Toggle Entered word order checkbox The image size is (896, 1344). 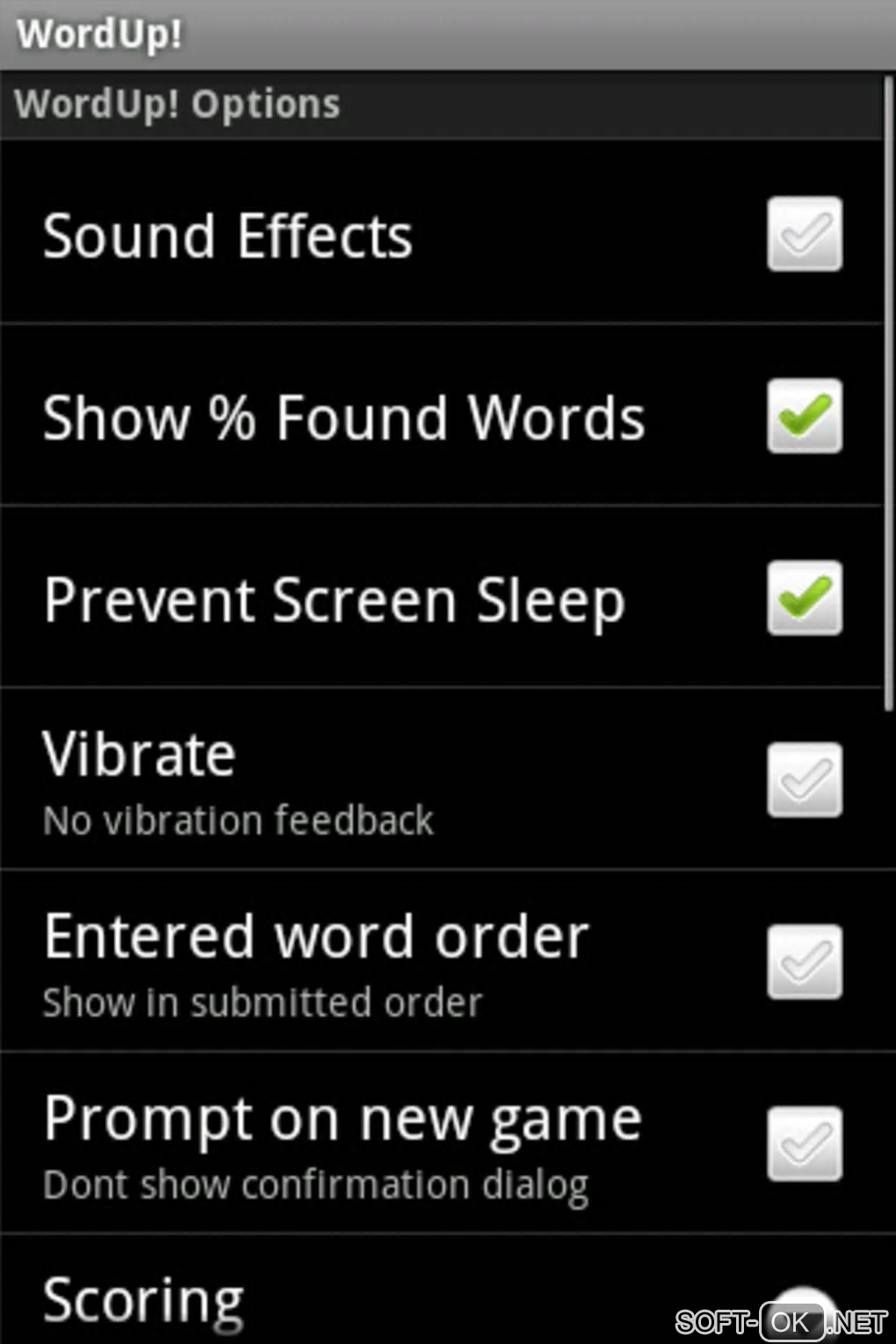tap(804, 962)
